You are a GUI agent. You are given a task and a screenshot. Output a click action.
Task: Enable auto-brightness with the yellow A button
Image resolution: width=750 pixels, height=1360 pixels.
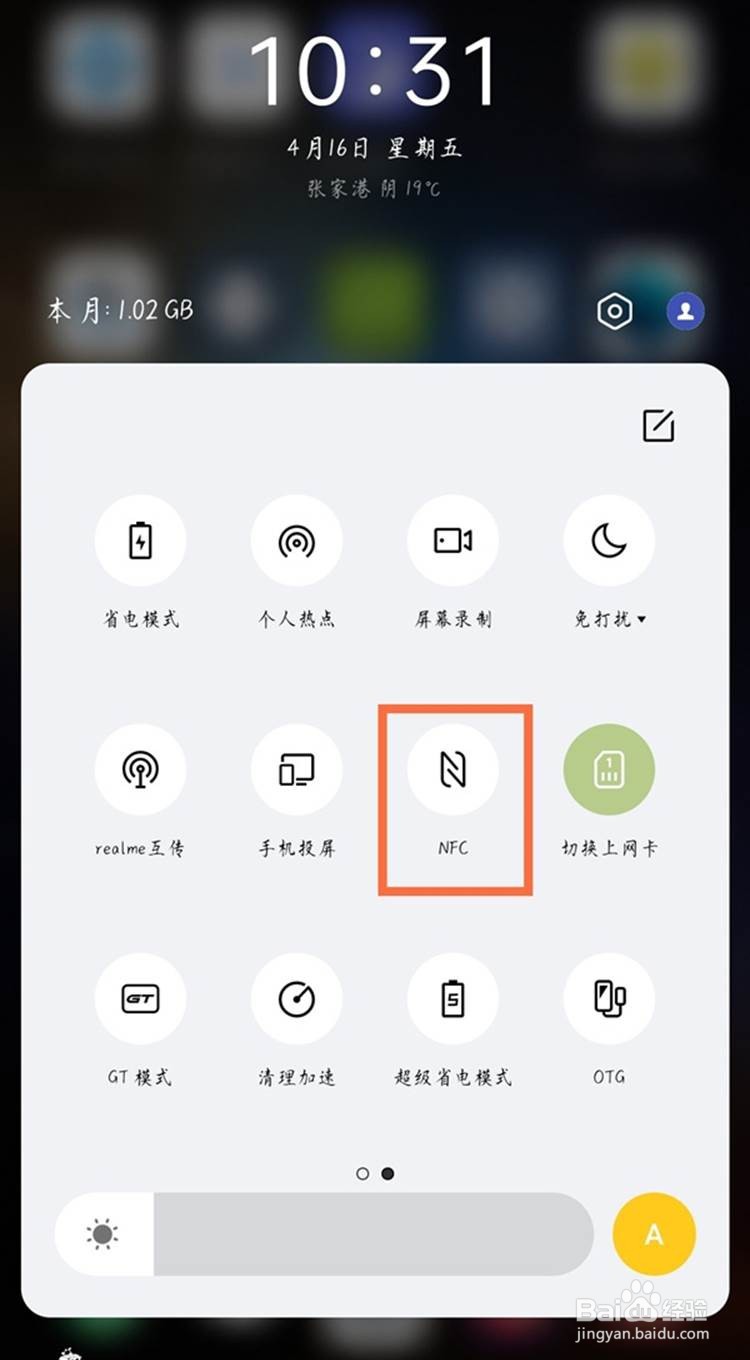(654, 1234)
